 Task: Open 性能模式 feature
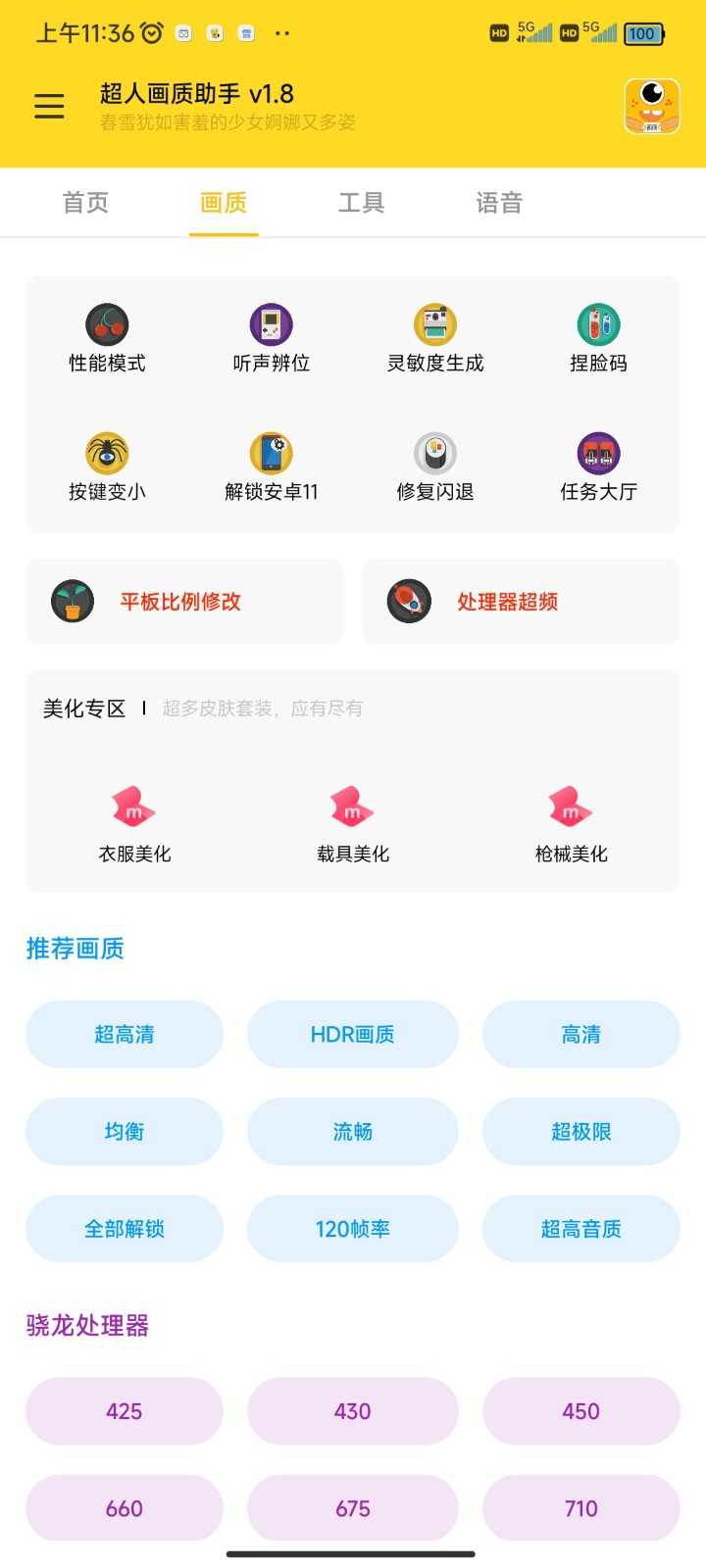[x=107, y=339]
